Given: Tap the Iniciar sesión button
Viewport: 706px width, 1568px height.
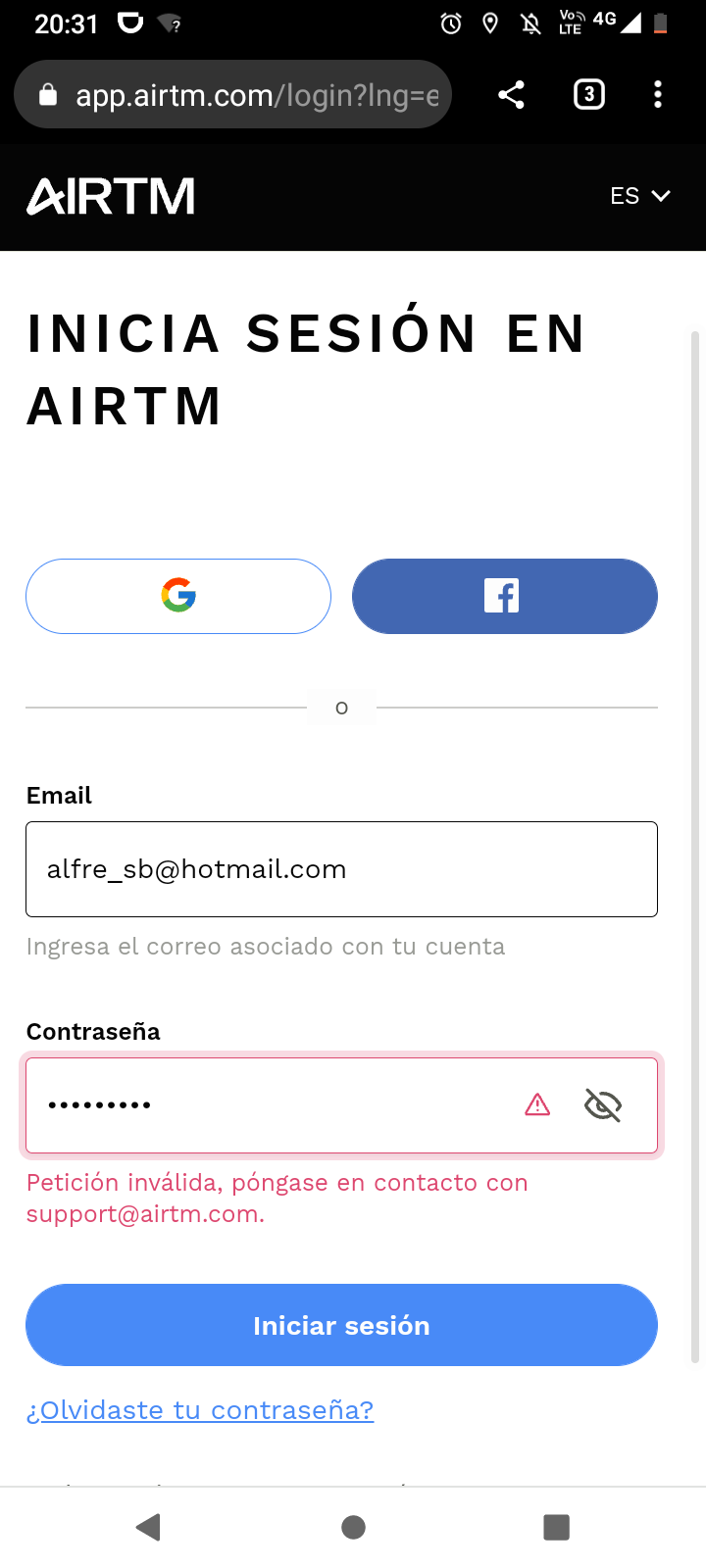Looking at the screenshot, I should pyautogui.click(x=341, y=1325).
